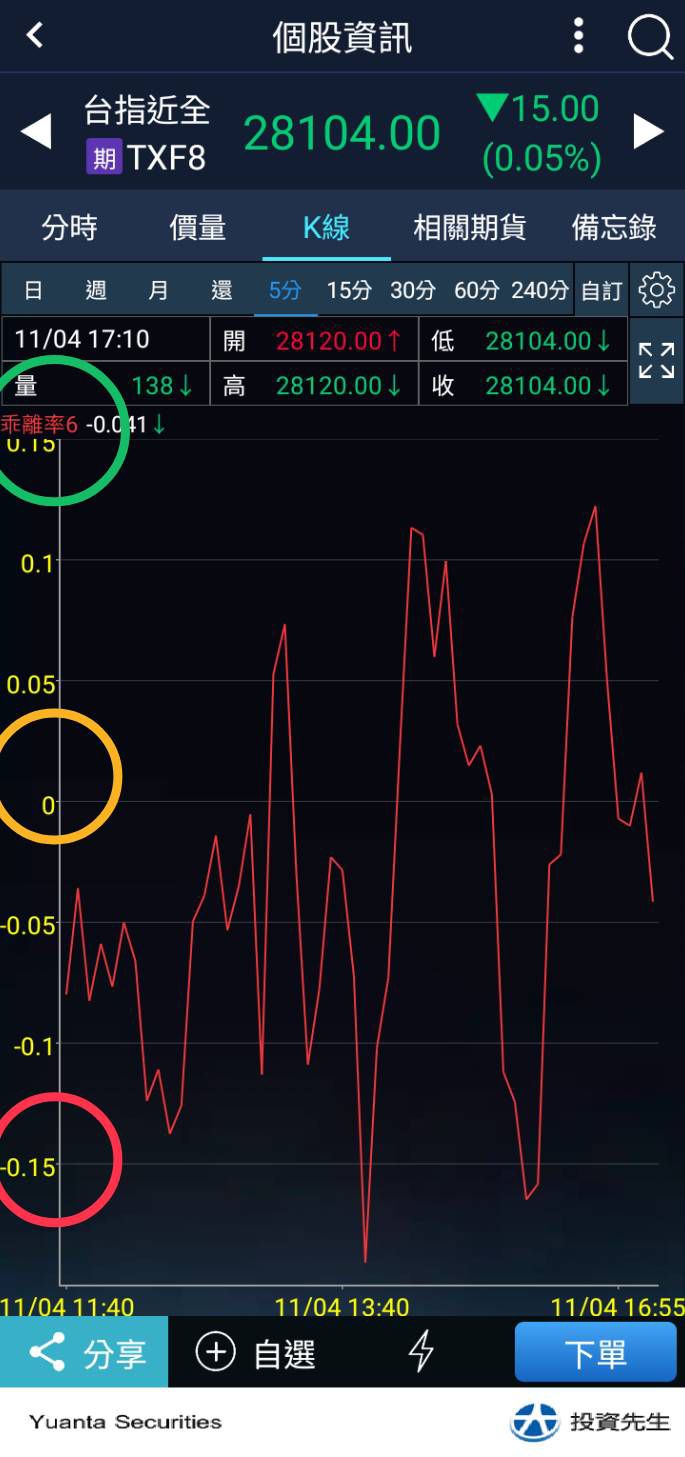Select the 週 weekly period
The height and width of the screenshot is (1457, 685).
(x=96, y=290)
